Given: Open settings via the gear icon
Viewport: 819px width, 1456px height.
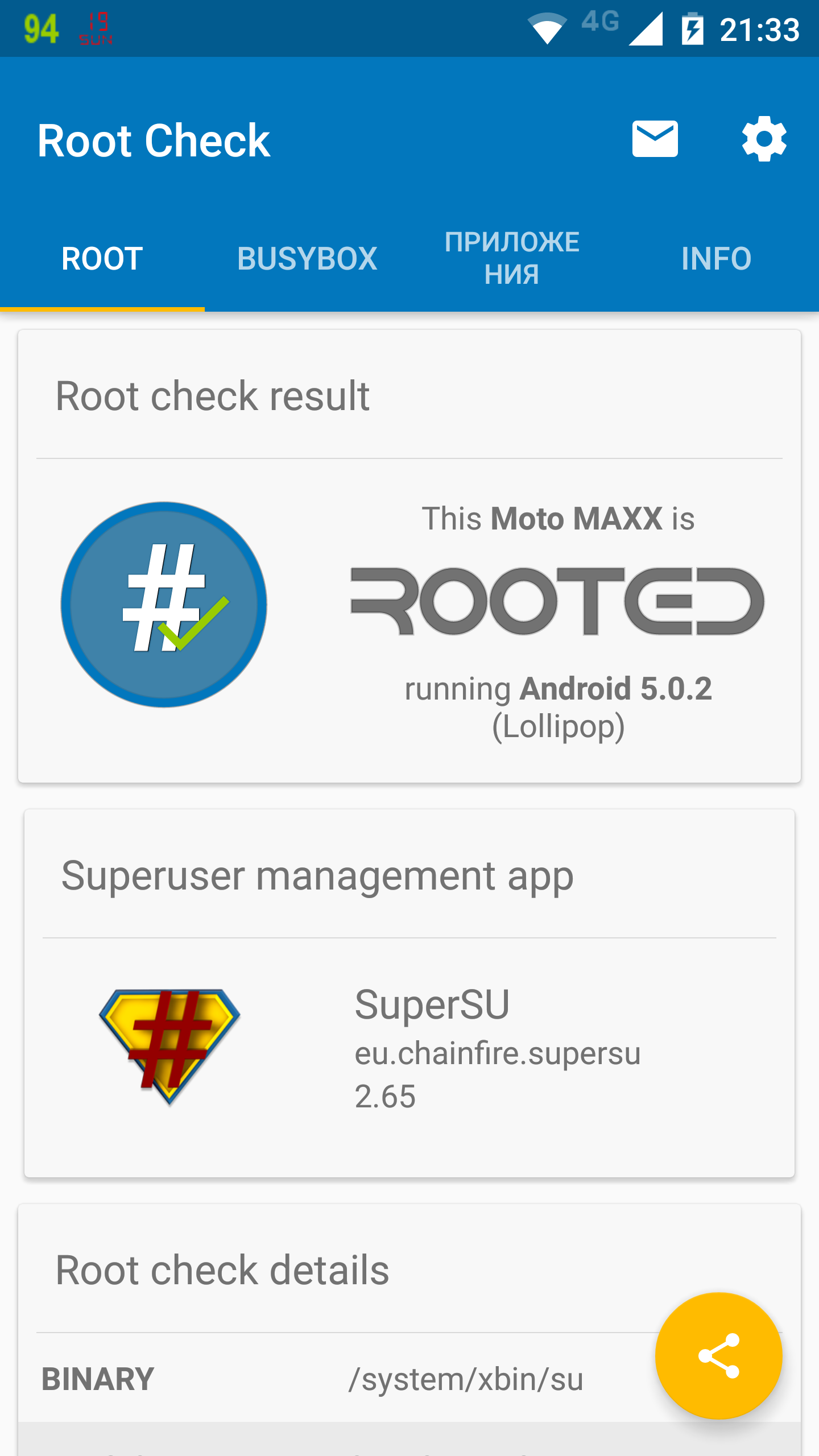Looking at the screenshot, I should [764, 139].
